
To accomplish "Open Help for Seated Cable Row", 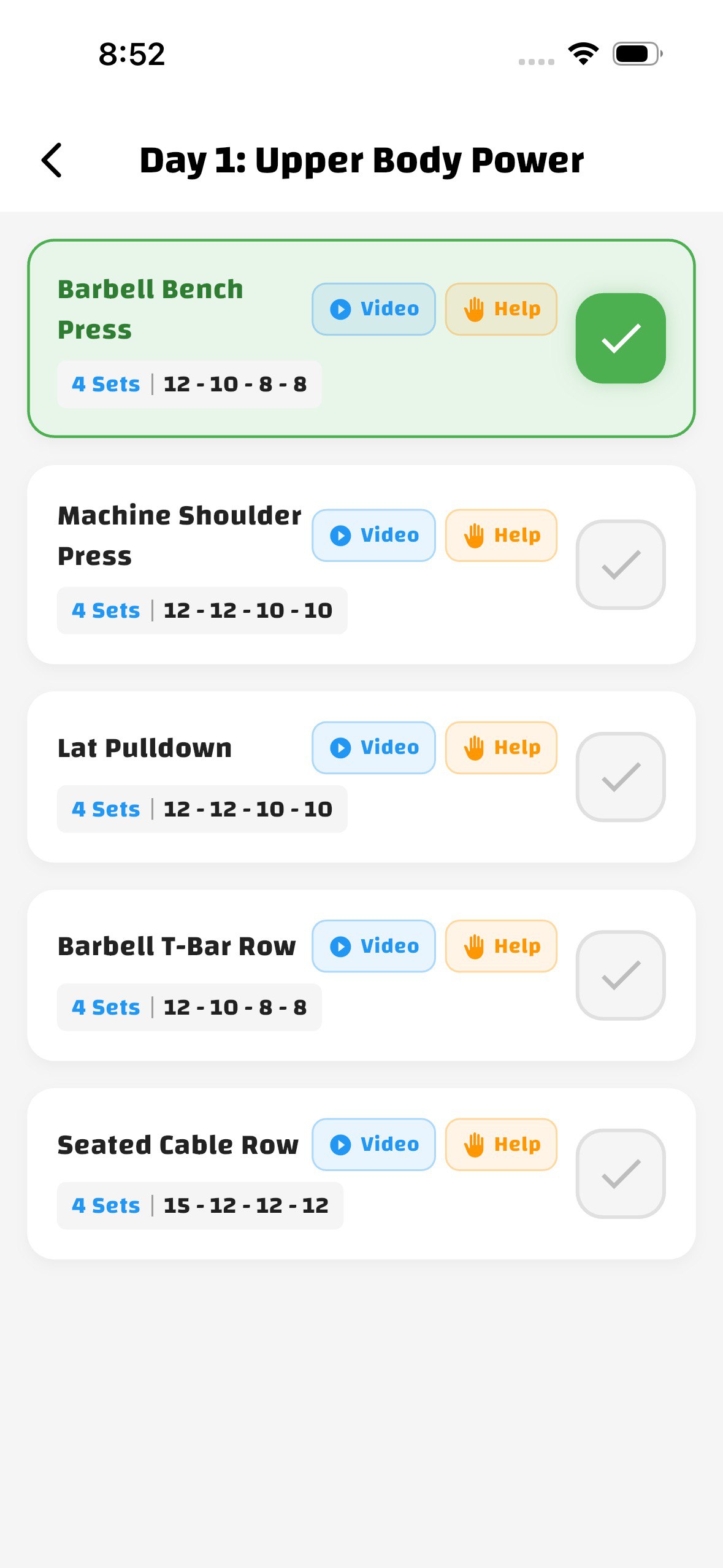I will (501, 1144).
